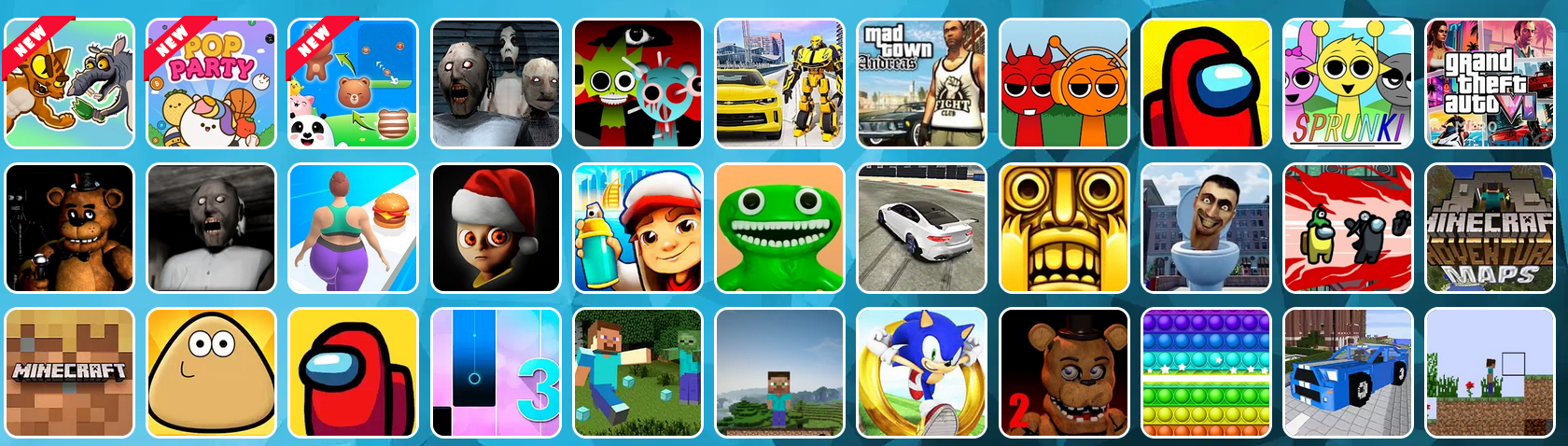
Task: Open the Piano Tiles 3 game
Action: 497,373
